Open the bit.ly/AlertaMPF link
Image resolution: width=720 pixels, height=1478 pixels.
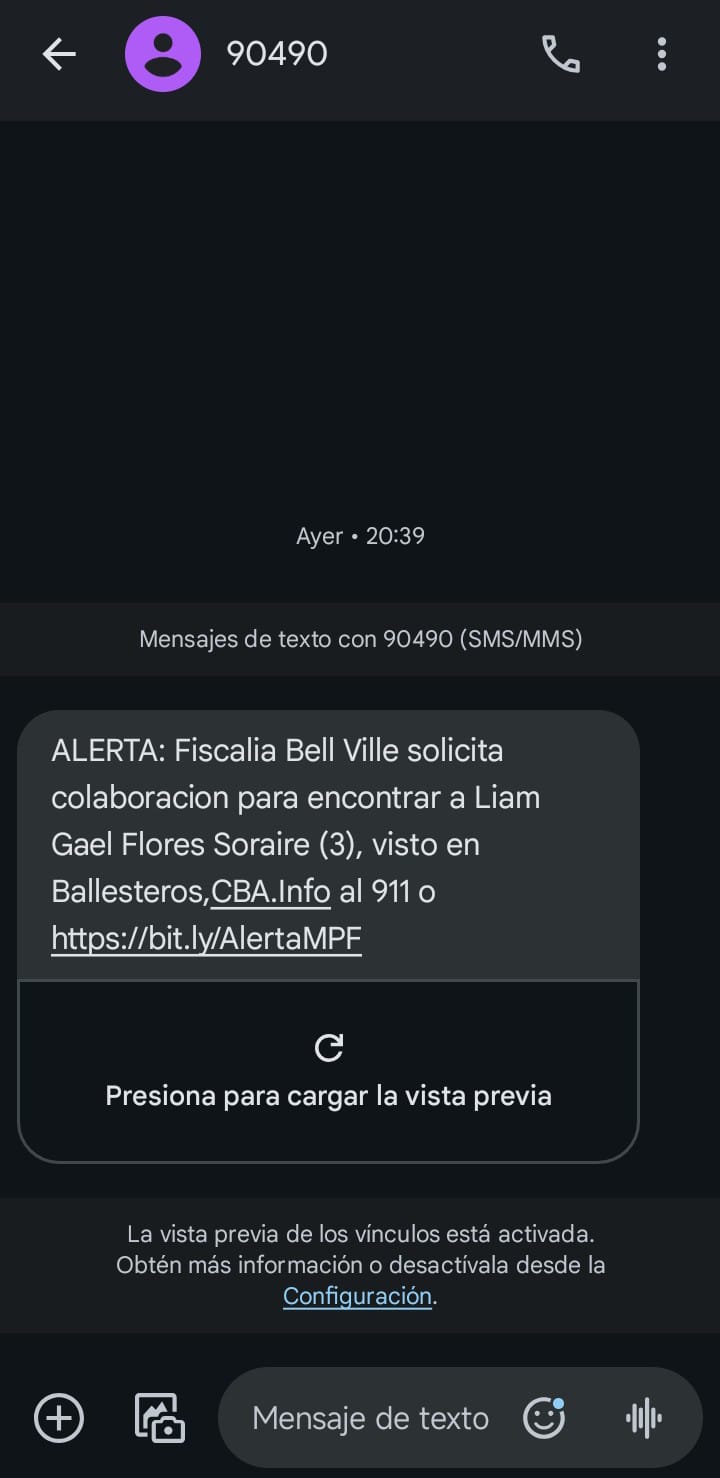click(206, 938)
